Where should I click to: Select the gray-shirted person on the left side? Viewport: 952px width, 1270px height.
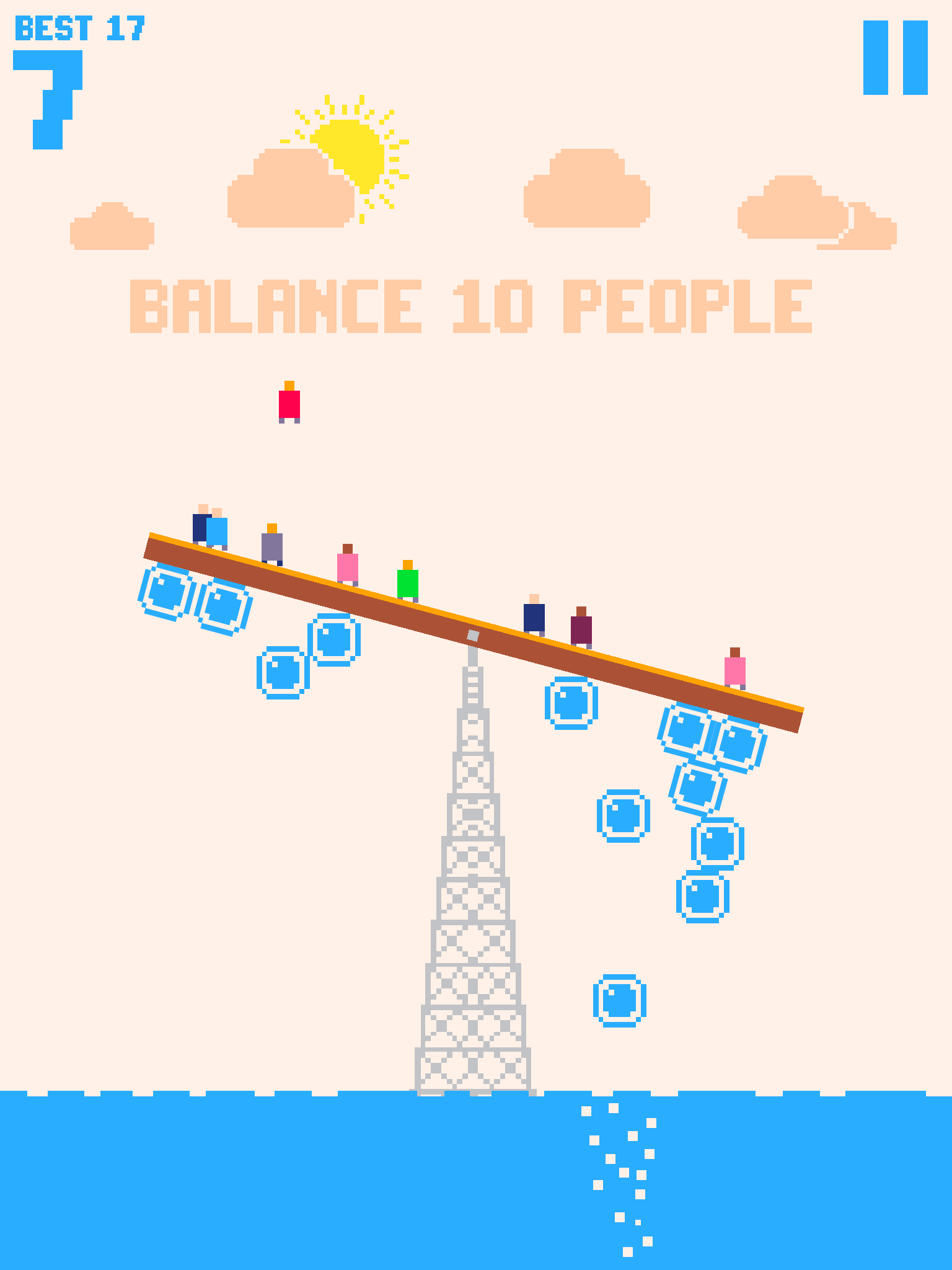pyautogui.click(x=271, y=546)
